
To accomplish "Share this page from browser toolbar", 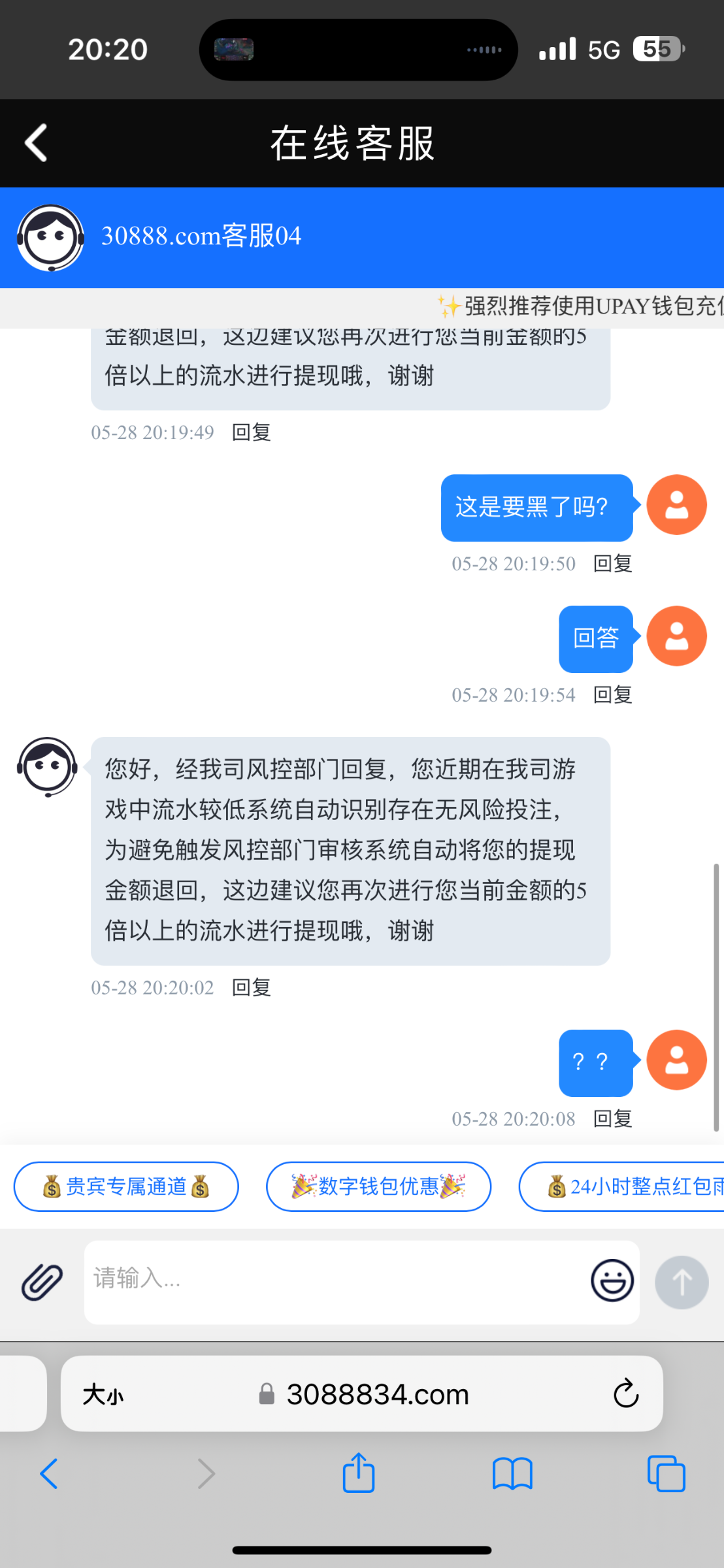I will [359, 1473].
